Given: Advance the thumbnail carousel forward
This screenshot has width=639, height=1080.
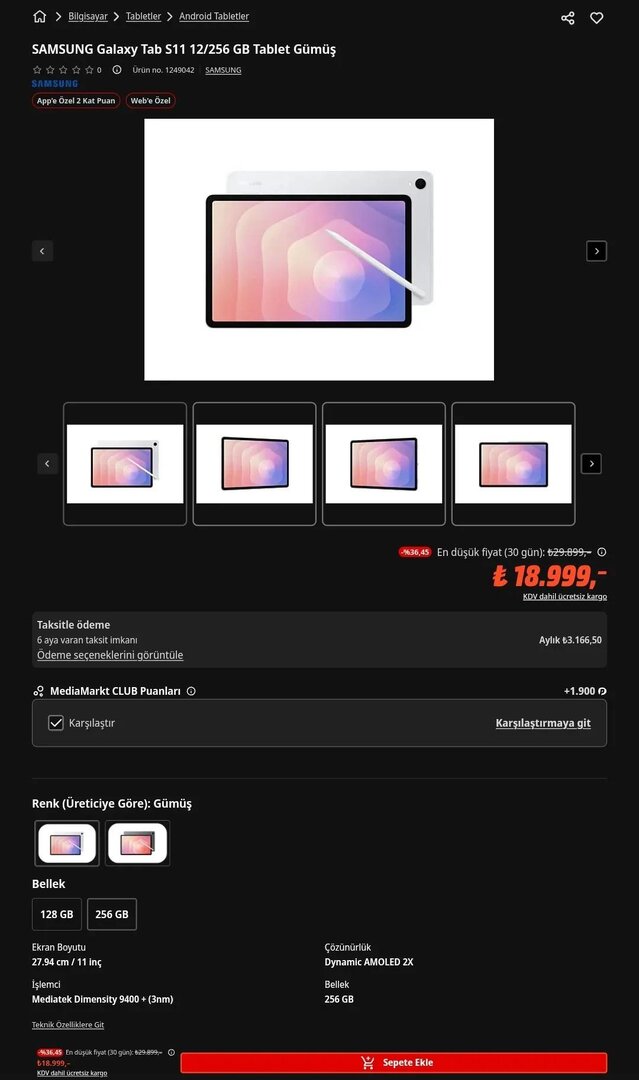Looking at the screenshot, I should point(591,464).
